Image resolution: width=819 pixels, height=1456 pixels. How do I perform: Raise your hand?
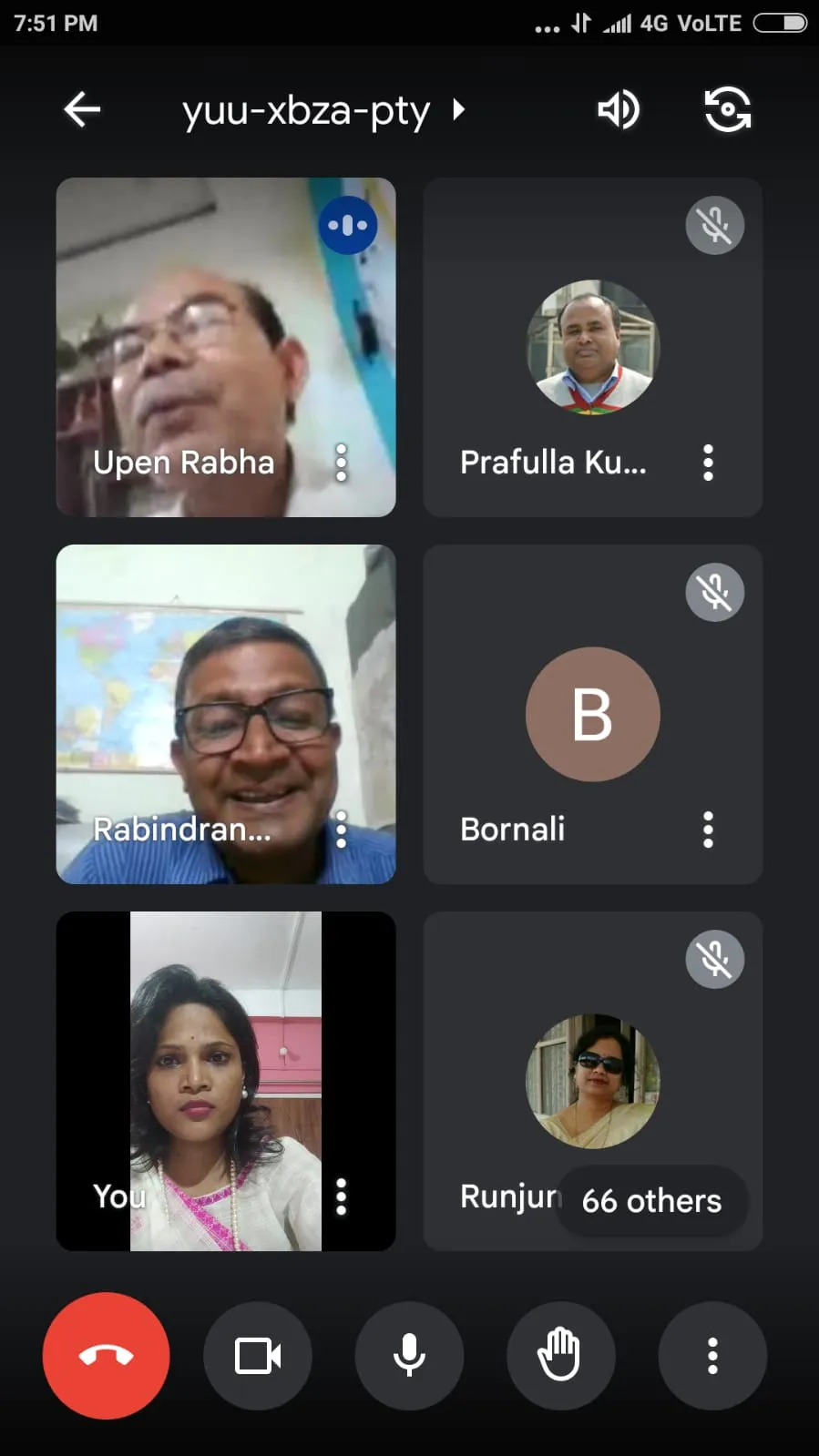pos(560,1355)
